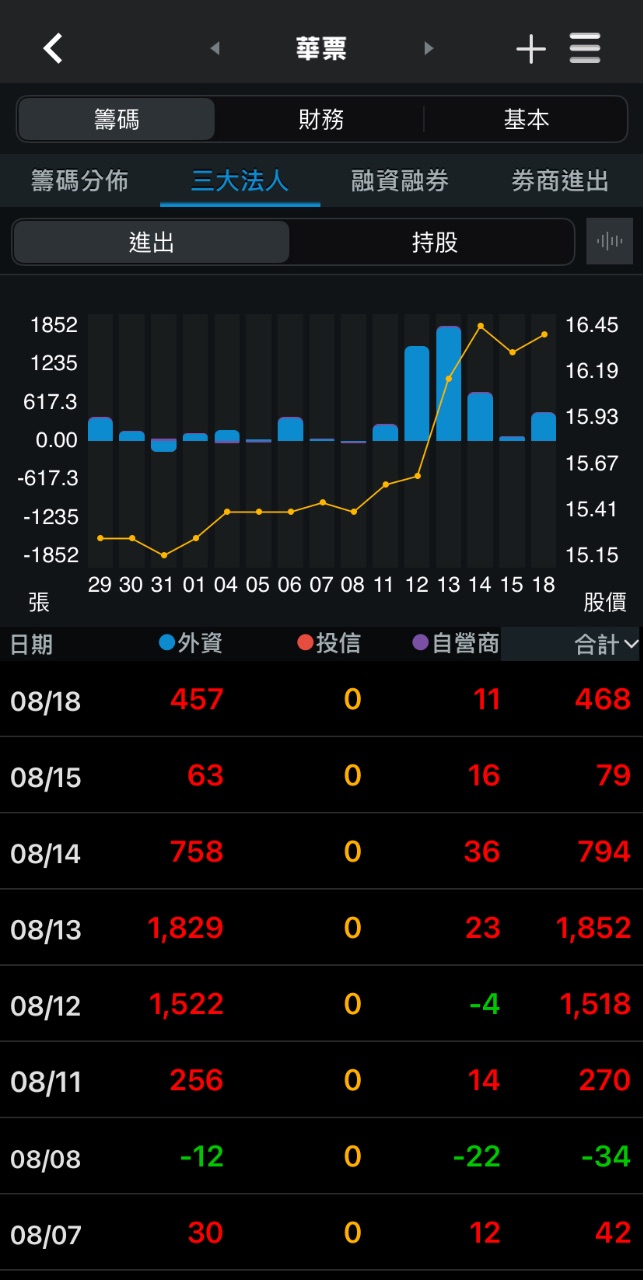Expand the 合計 column dropdown
The image size is (643, 1280).
point(606,645)
